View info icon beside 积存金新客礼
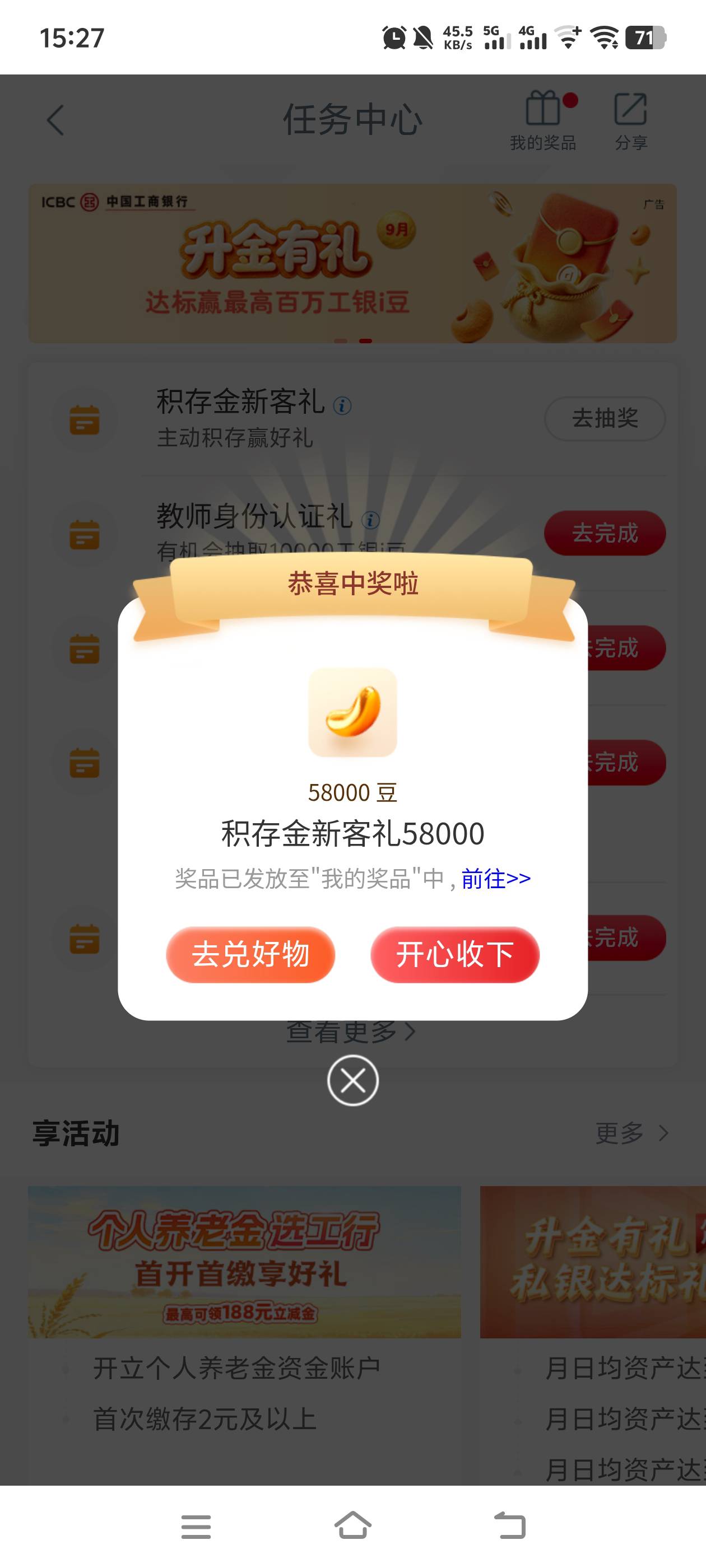Viewport: 706px width, 1568px height. pyautogui.click(x=342, y=405)
